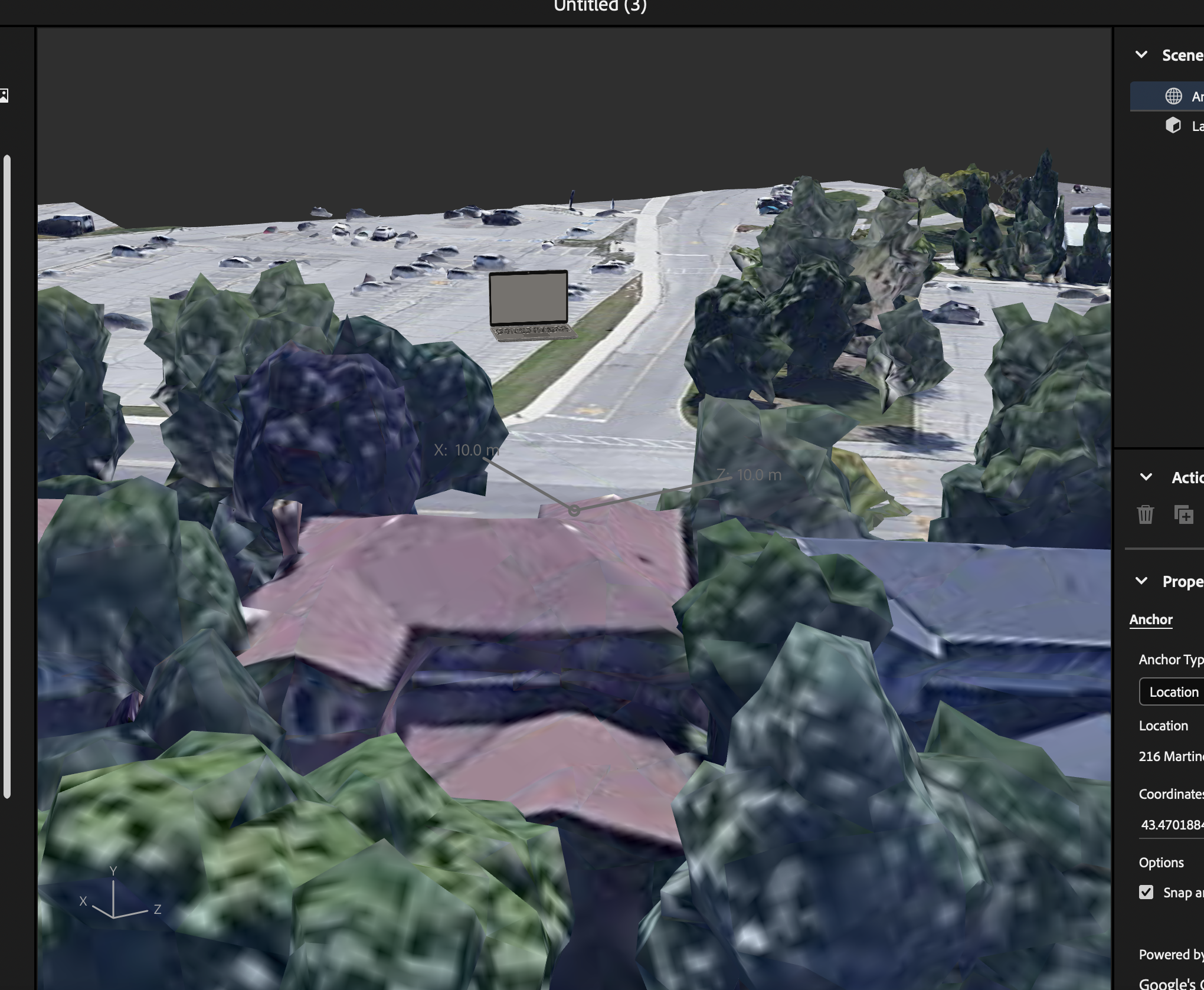Open the Anchor Type Location dropdown
Viewport: 1204px width, 990px height.
[x=1173, y=691]
